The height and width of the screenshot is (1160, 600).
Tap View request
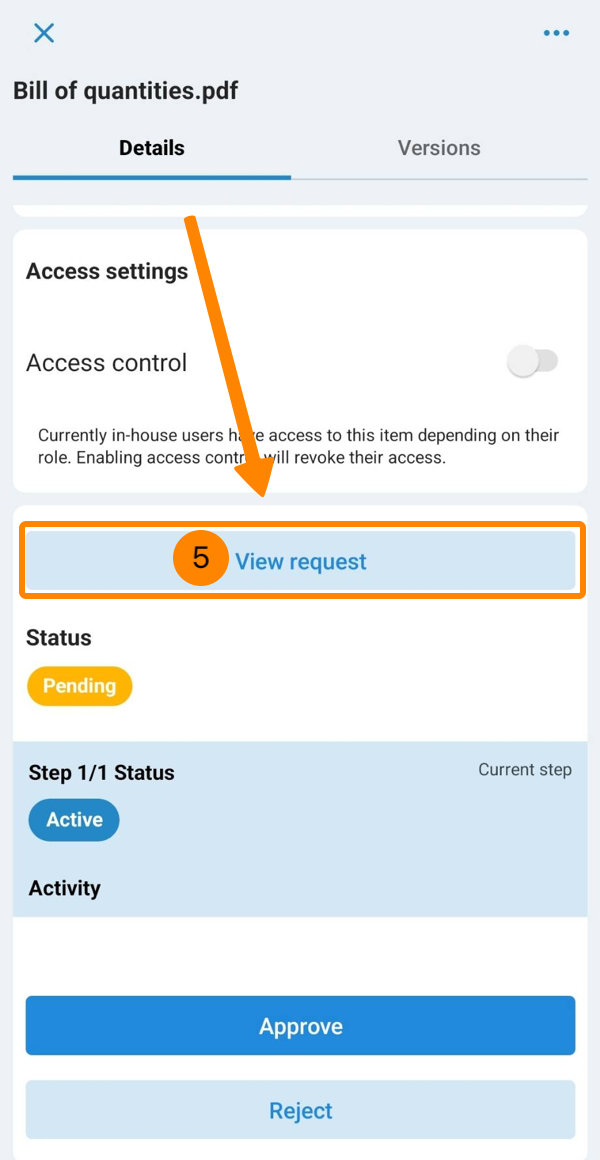(300, 561)
